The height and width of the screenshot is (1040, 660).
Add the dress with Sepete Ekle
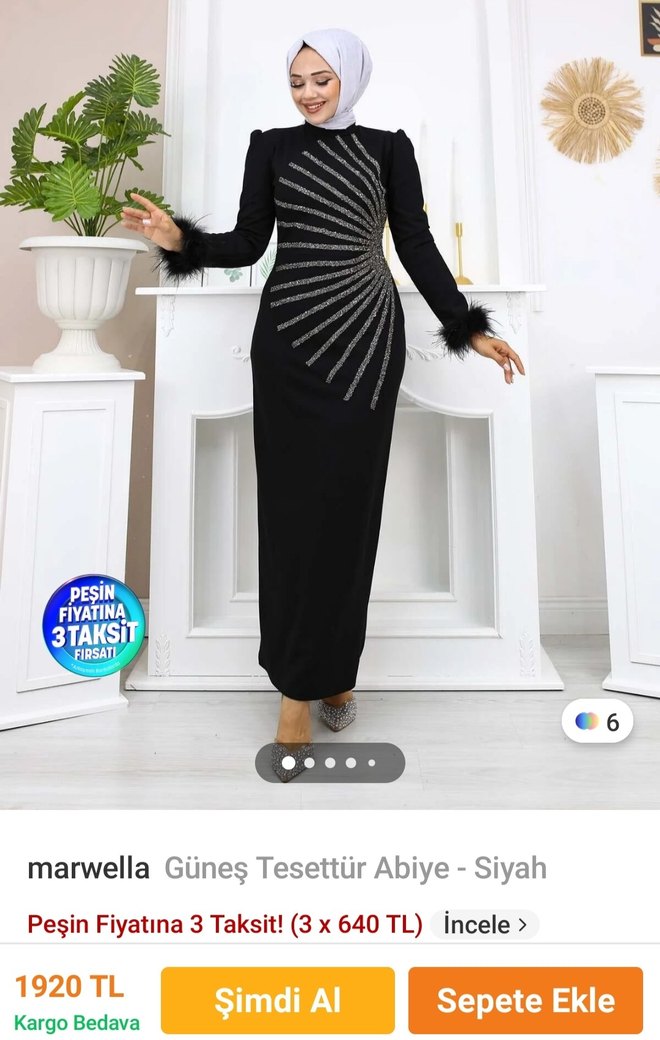525,1000
